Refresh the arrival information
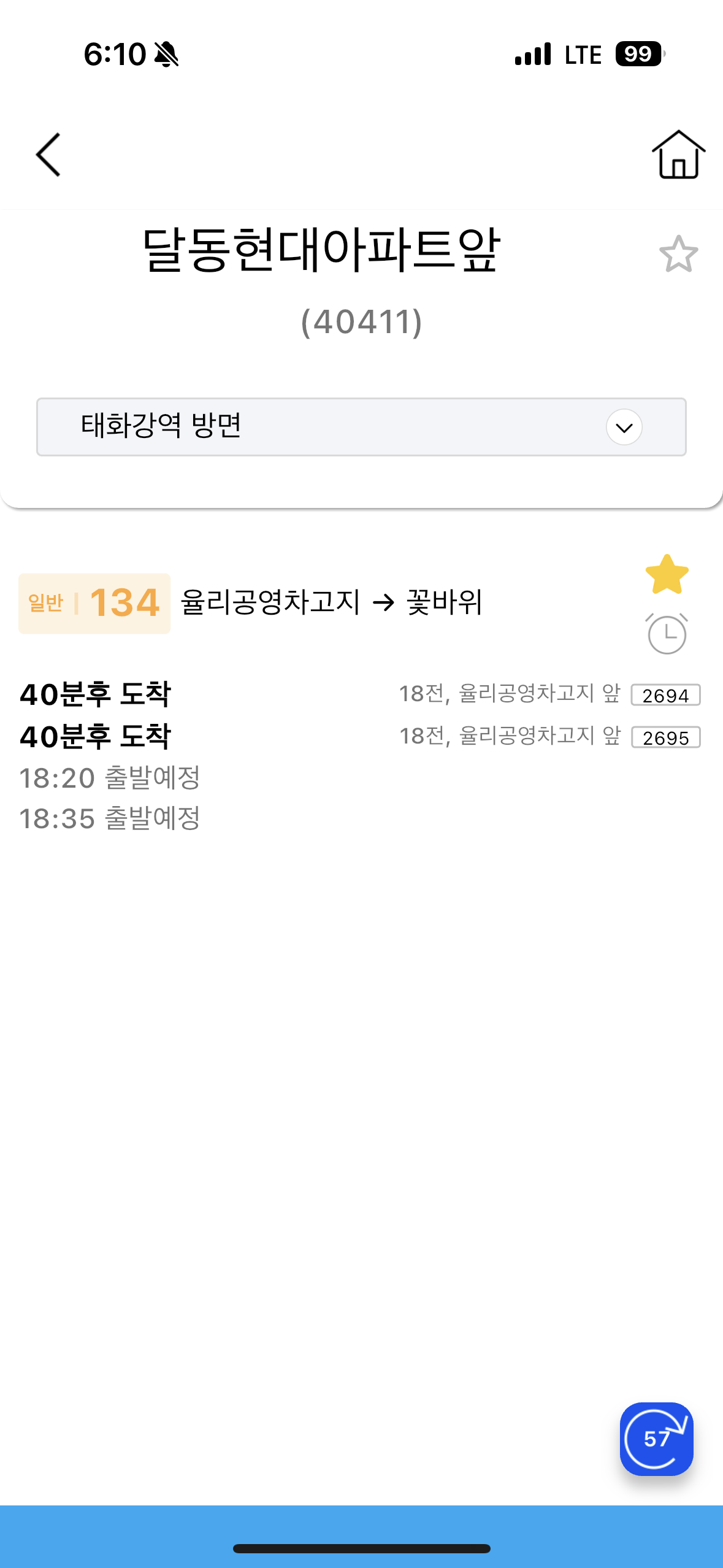The width and height of the screenshot is (723, 1568). tap(656, 1439)
